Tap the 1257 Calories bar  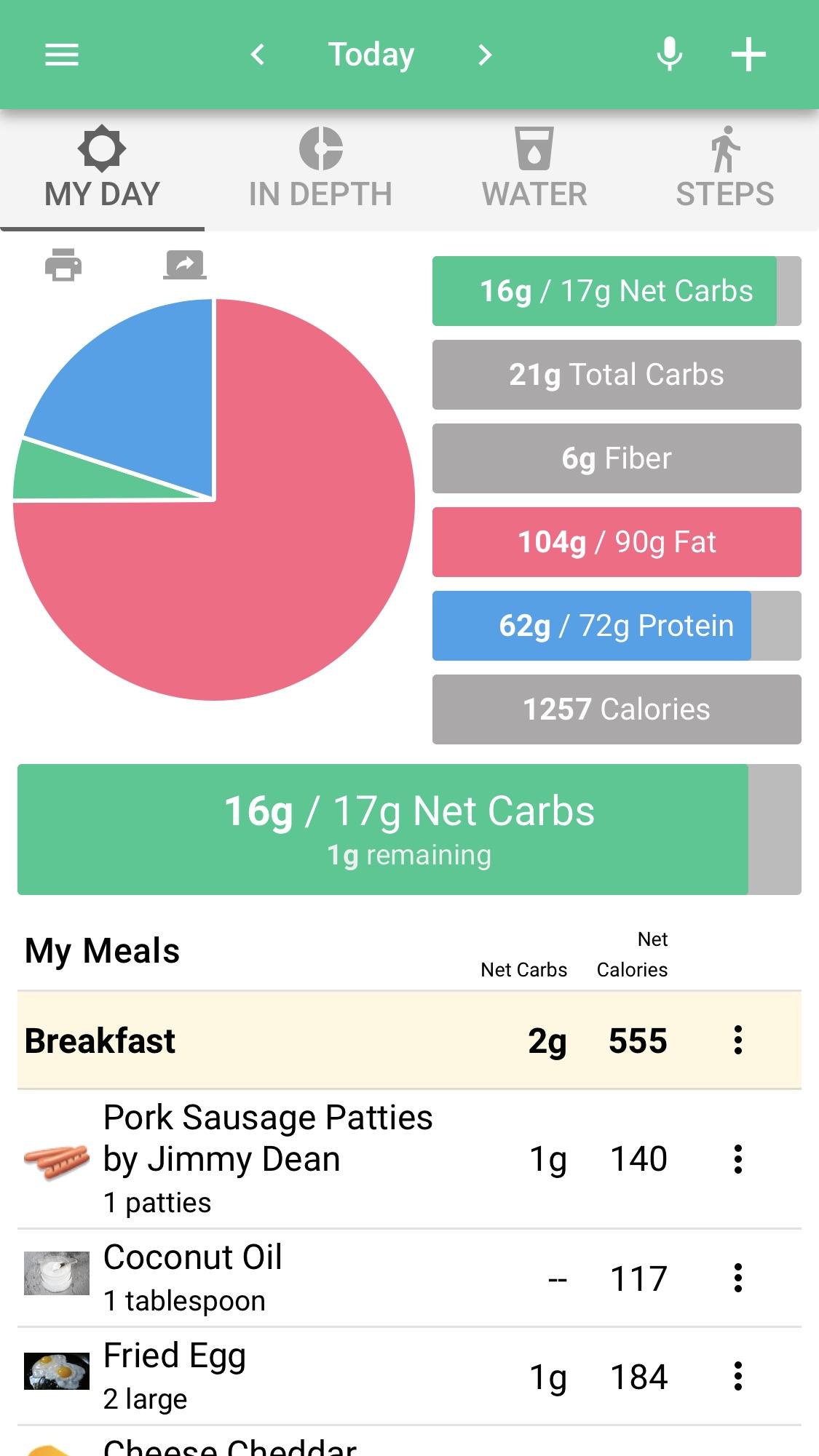click(x=616, y=709)
